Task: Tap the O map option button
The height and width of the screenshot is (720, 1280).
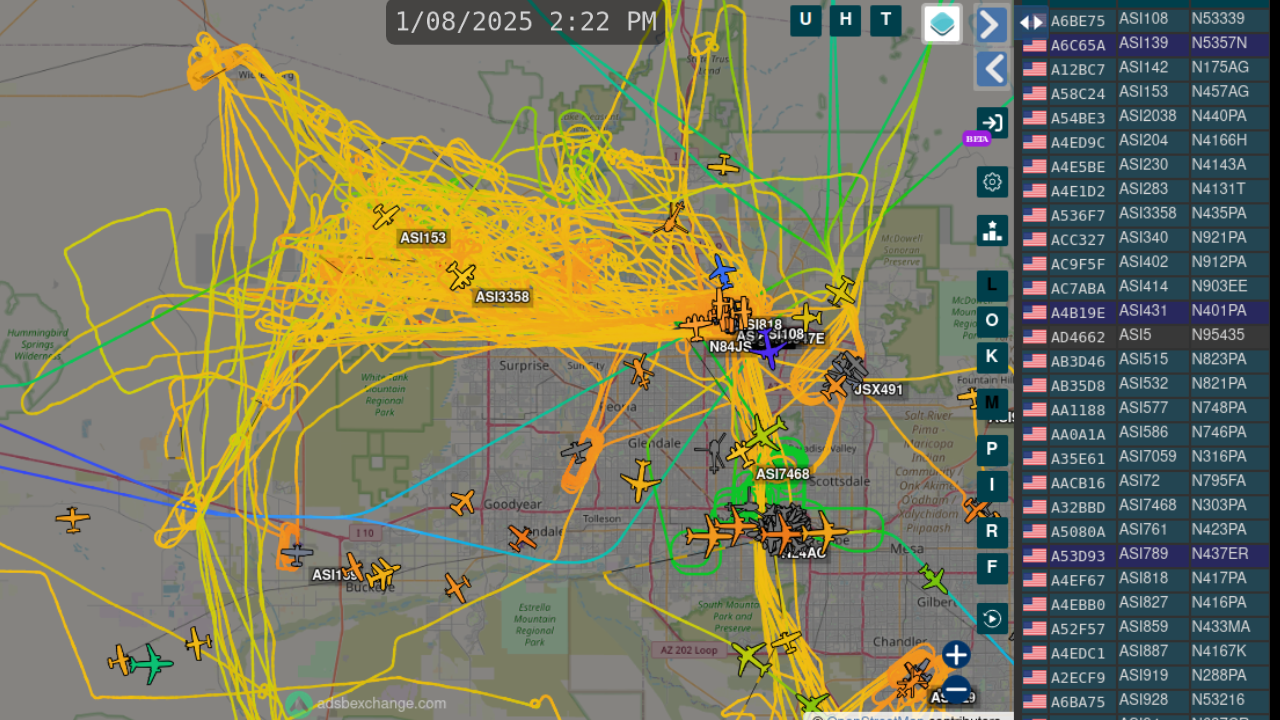Action: coord(992,320)
